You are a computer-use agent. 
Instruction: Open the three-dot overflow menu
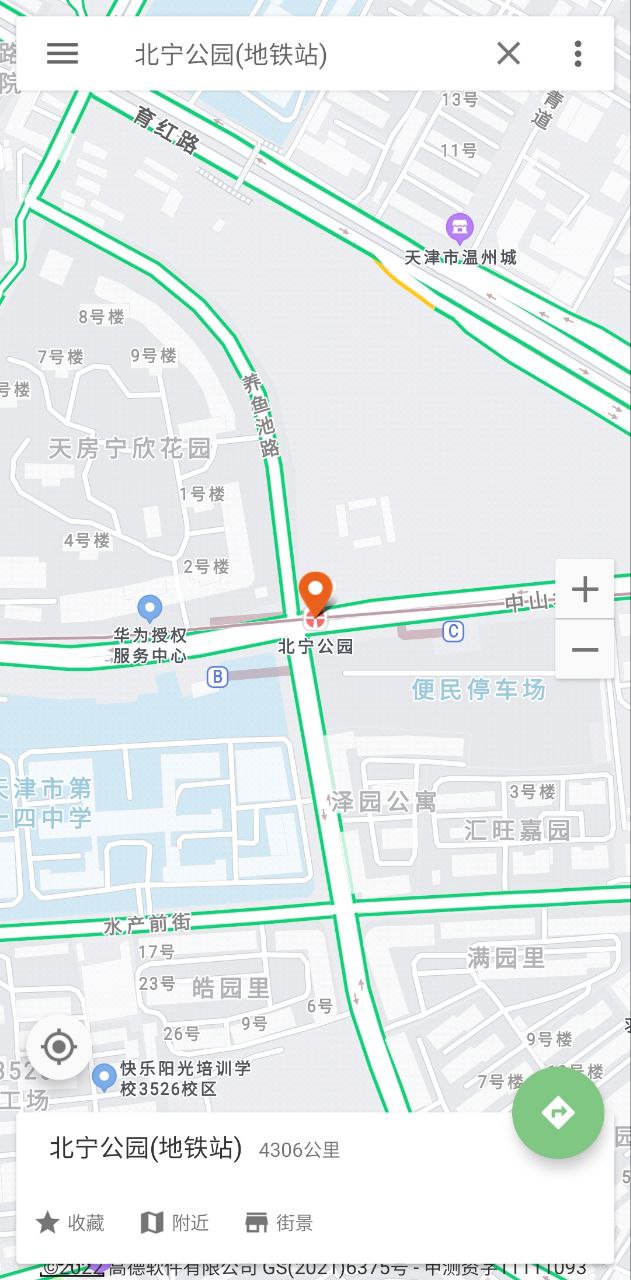pos(578,54)
